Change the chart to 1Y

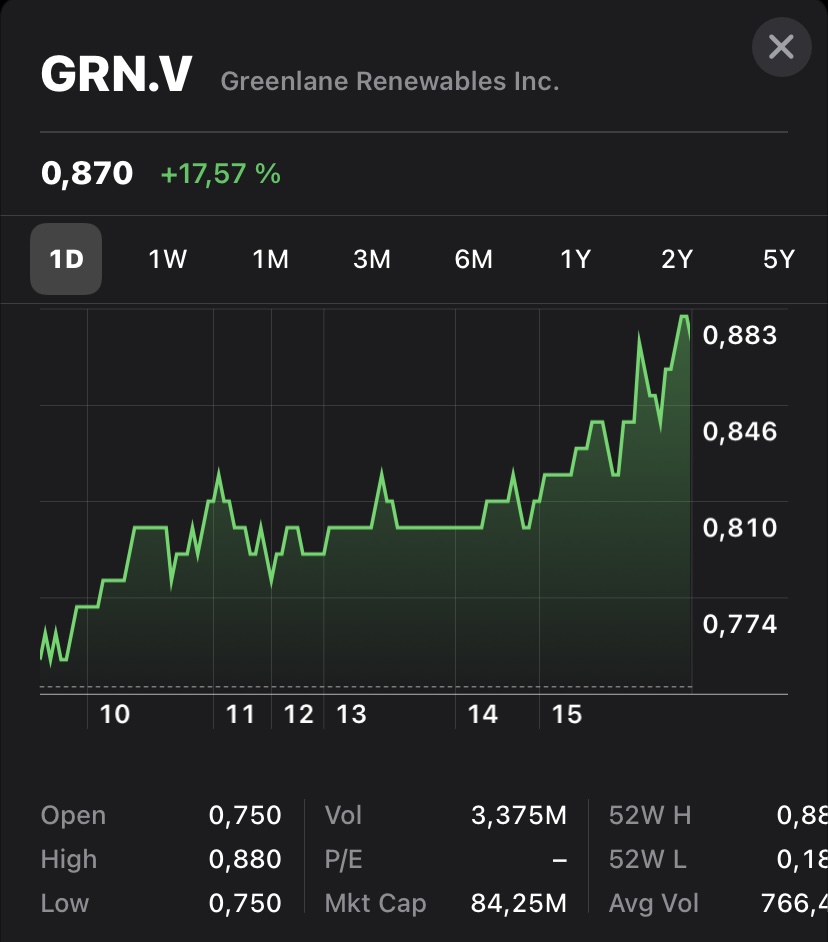[575, 259]
